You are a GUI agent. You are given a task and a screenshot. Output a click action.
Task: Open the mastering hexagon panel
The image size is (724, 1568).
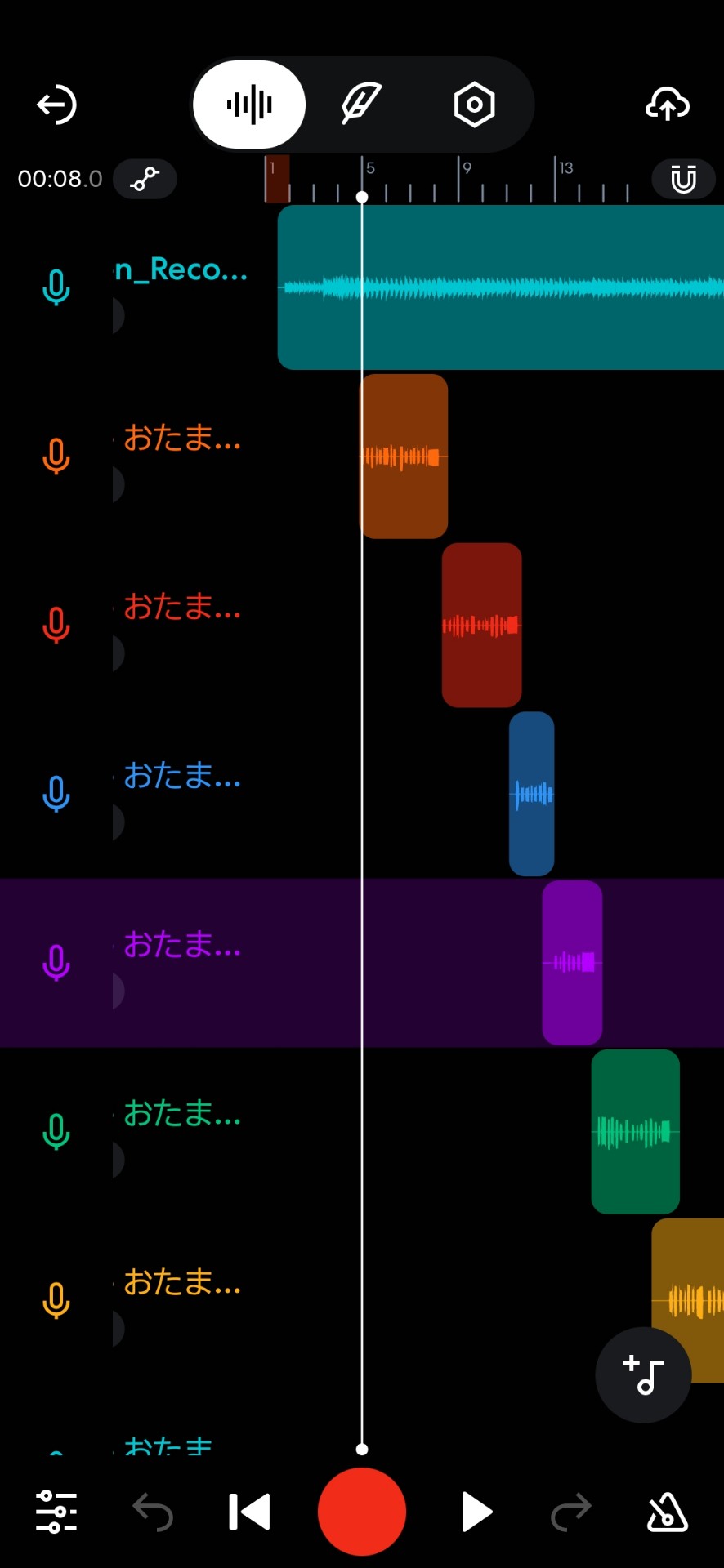[472, 104]
